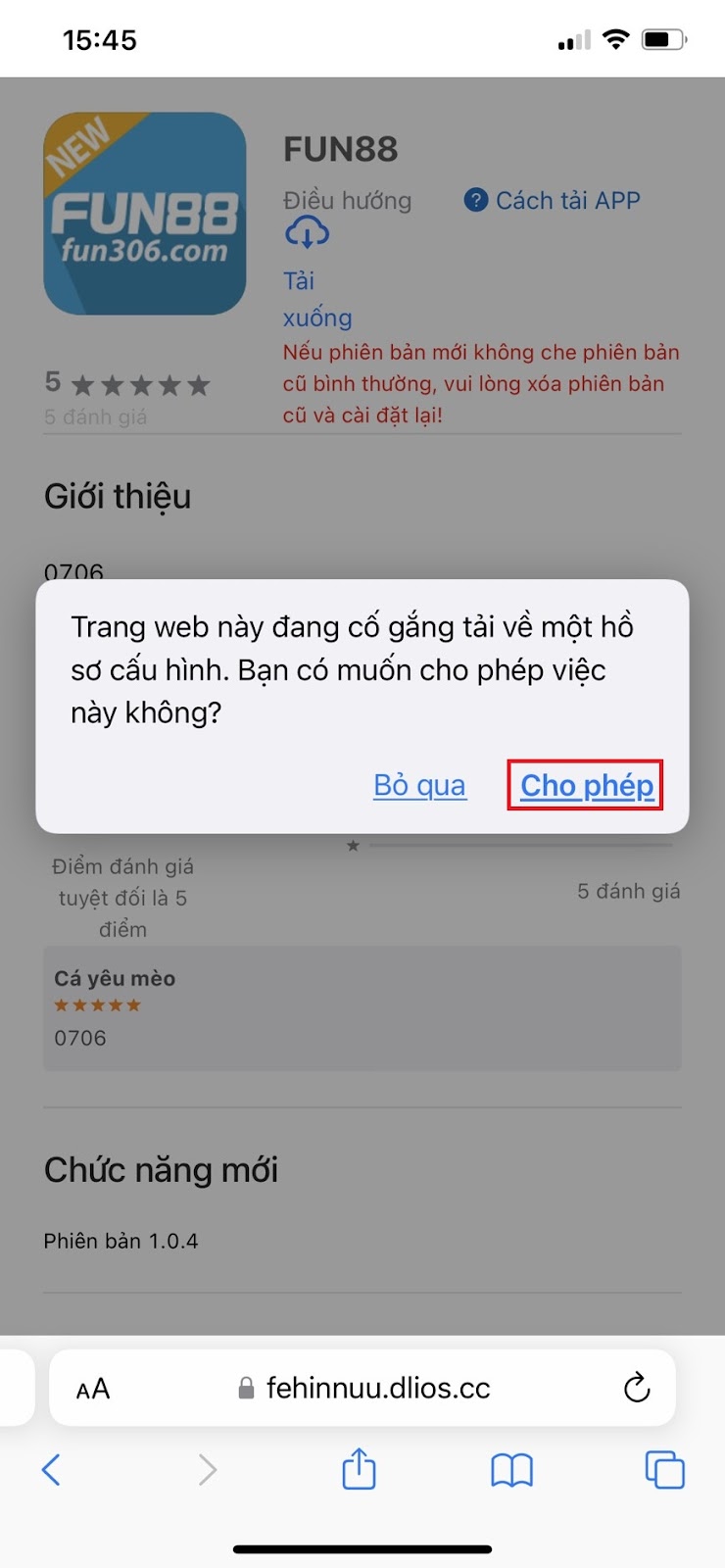Show all open tabs
The image size is (725, 1568).
(x=664, y=1470)
